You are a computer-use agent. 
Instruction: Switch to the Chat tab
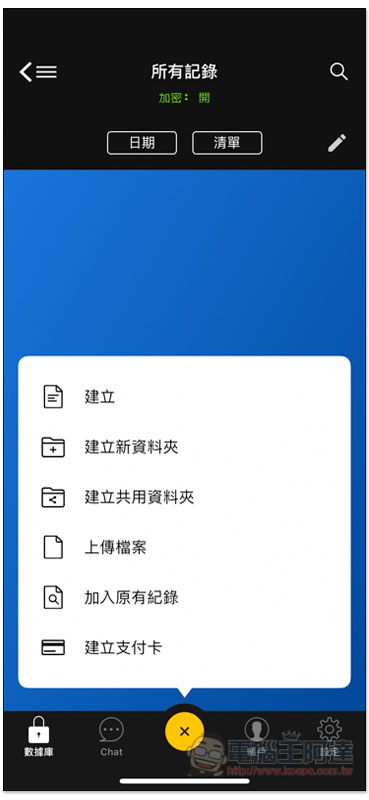(111, 737)
